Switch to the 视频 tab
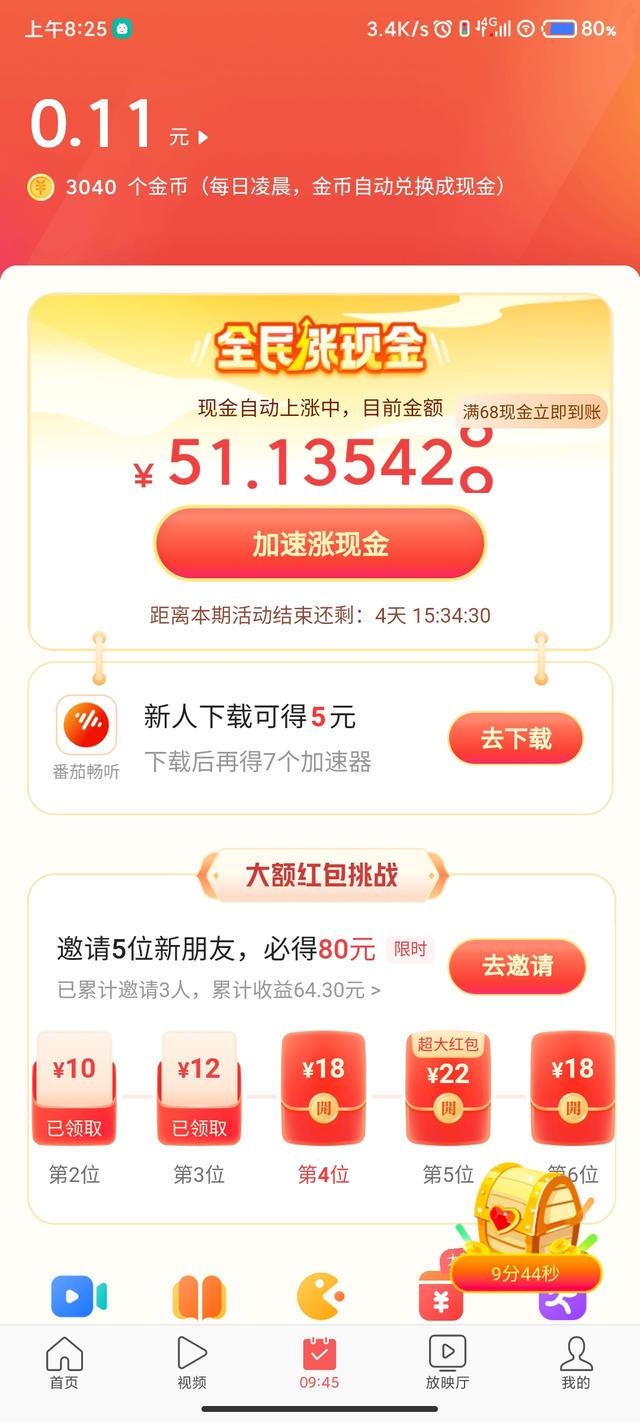 tap(191, 1363)
